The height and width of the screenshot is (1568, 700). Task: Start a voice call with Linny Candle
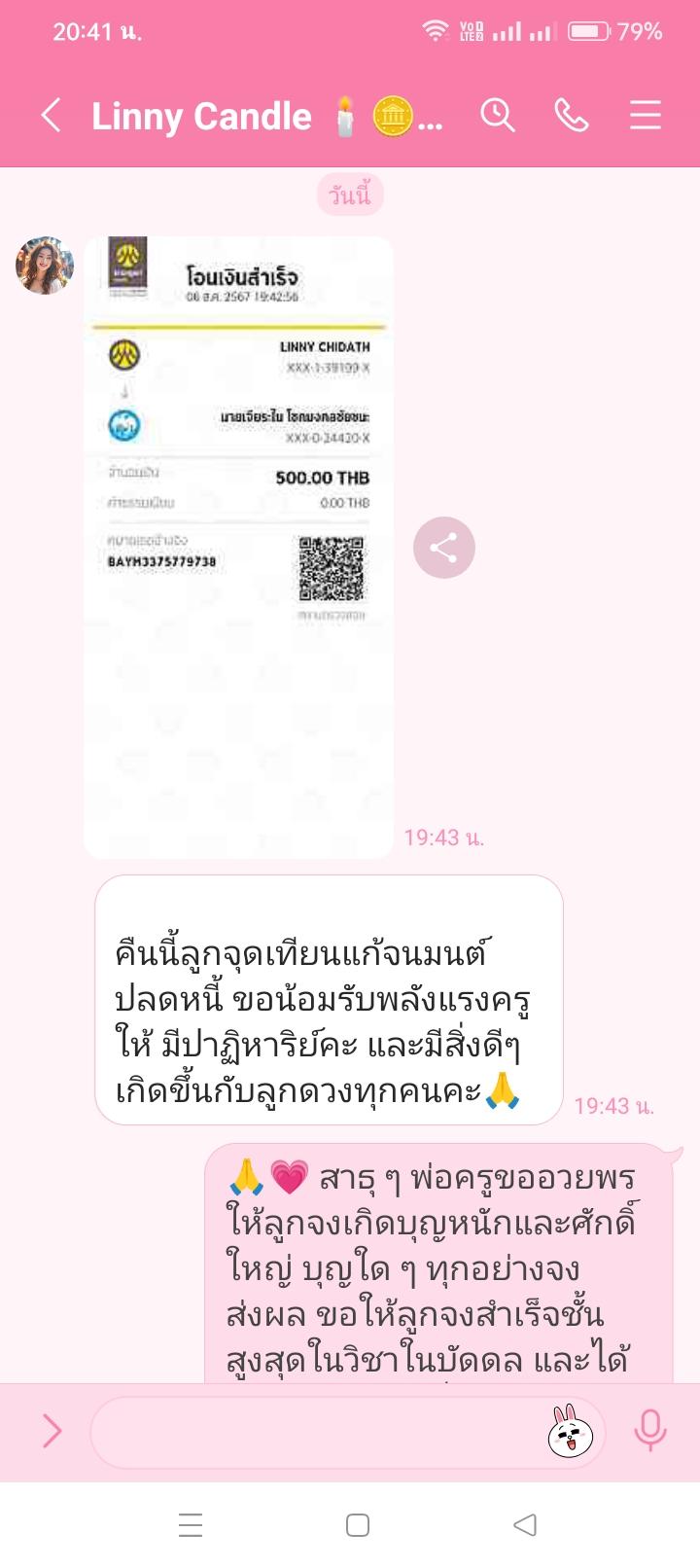(x=571, y=116)
